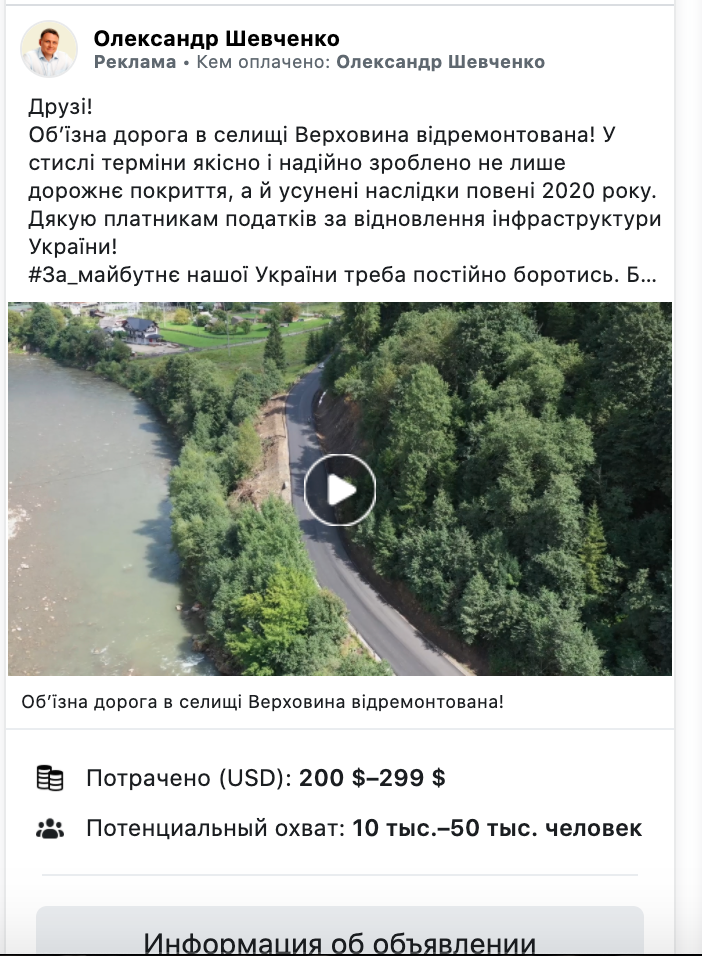Open the payer link Олександр Шевченко

pos(440,62)
